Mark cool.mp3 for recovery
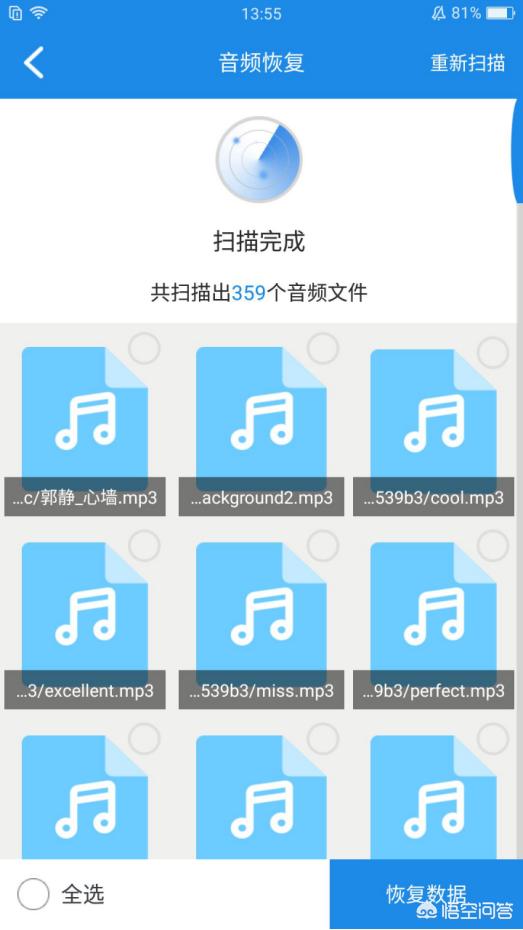The width and height of the screenshot is (523, 930). 493,352
